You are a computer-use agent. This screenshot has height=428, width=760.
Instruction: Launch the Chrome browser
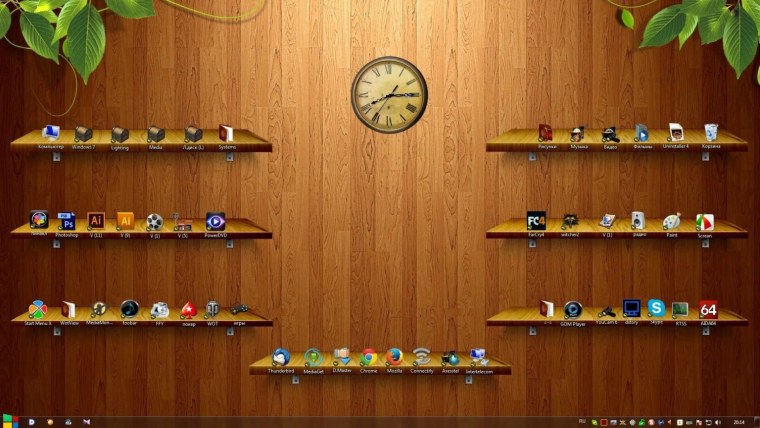(x=368, y=357)
